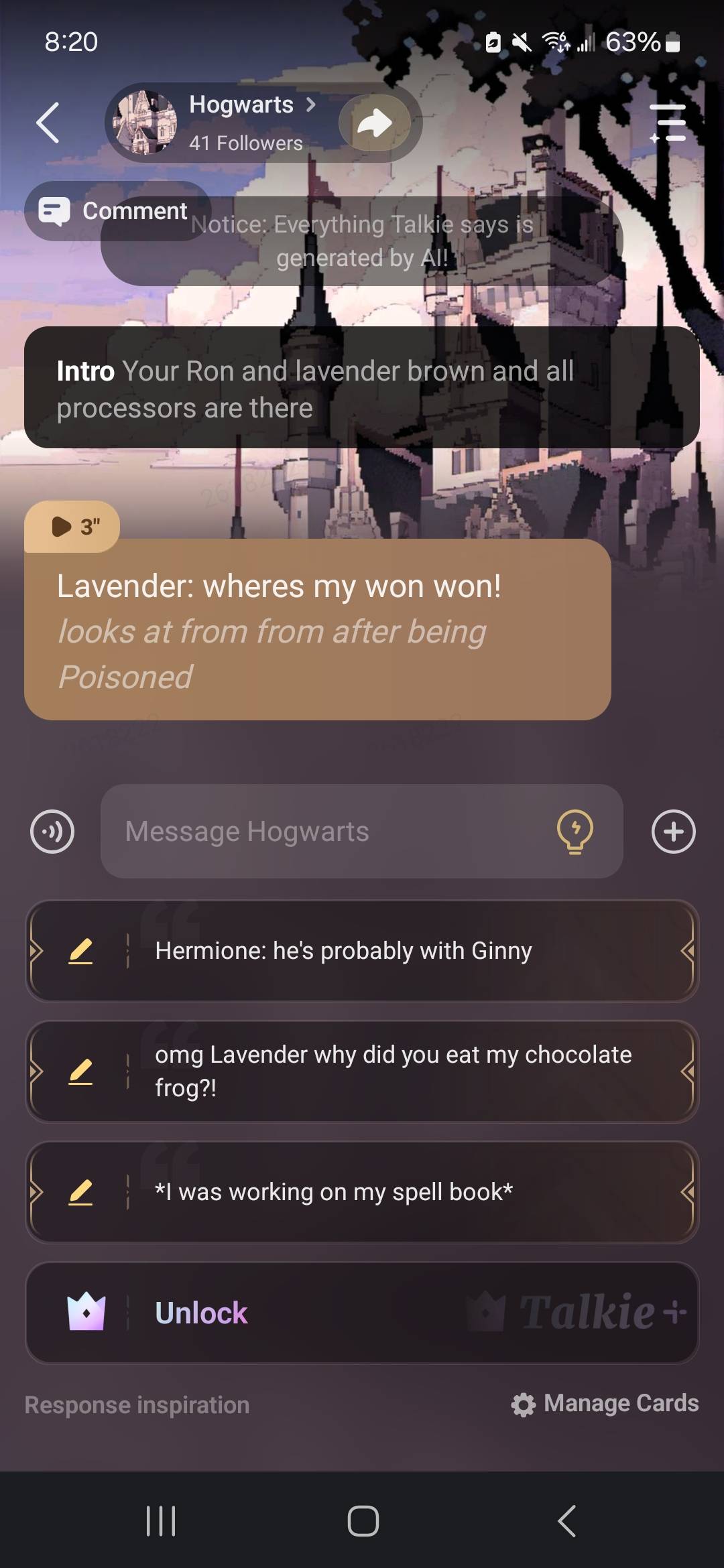Play Lavender's 3-second voice message
The height and width of the screenshot is (1568, 724).
tap(72, 527)
